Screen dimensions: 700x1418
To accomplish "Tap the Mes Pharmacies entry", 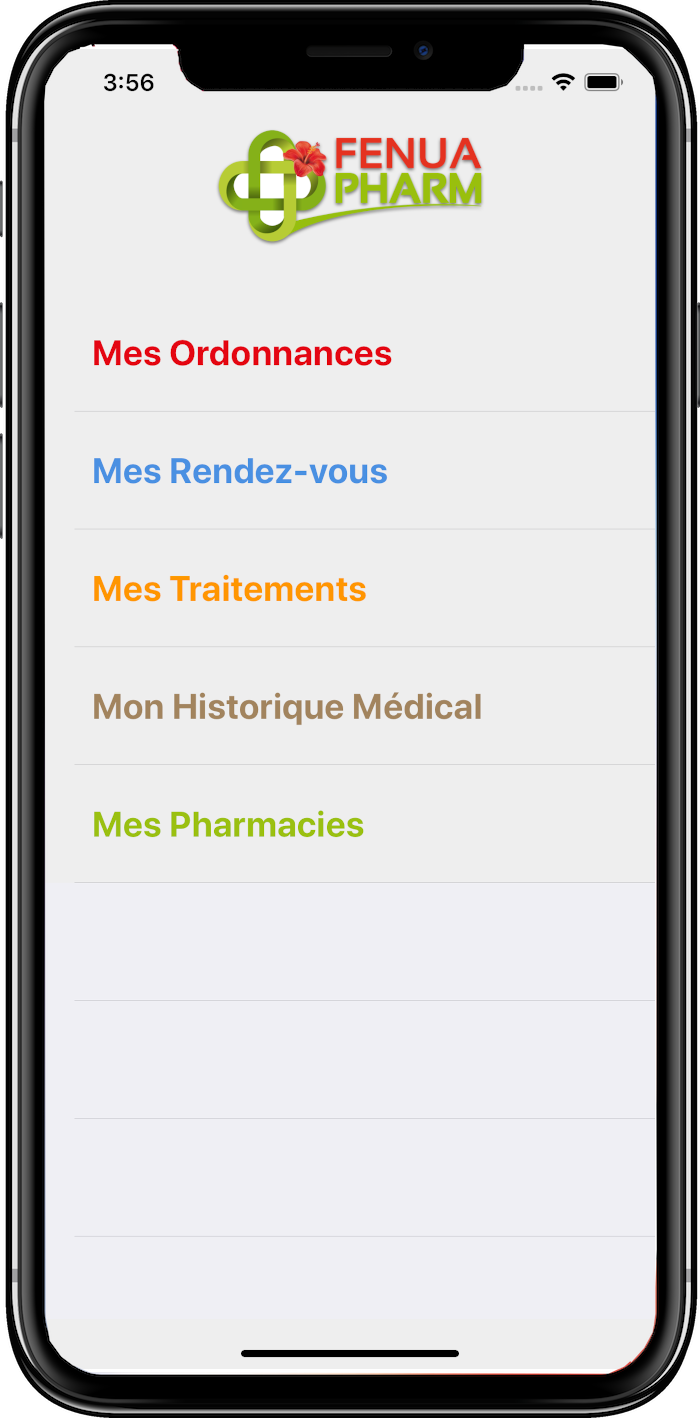I will tap(228, 825).
